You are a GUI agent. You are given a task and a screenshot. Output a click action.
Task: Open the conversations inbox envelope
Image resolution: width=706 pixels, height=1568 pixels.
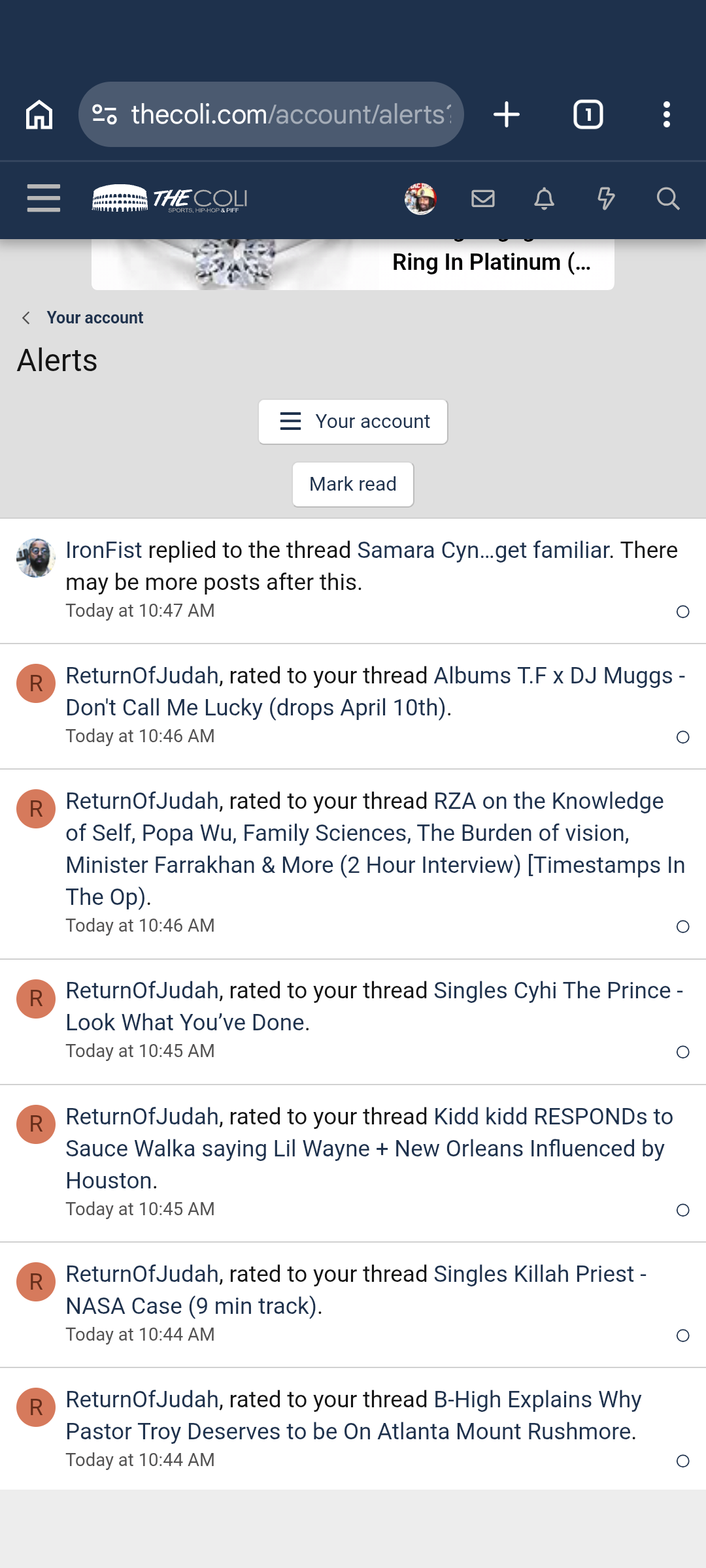[483, 199]
